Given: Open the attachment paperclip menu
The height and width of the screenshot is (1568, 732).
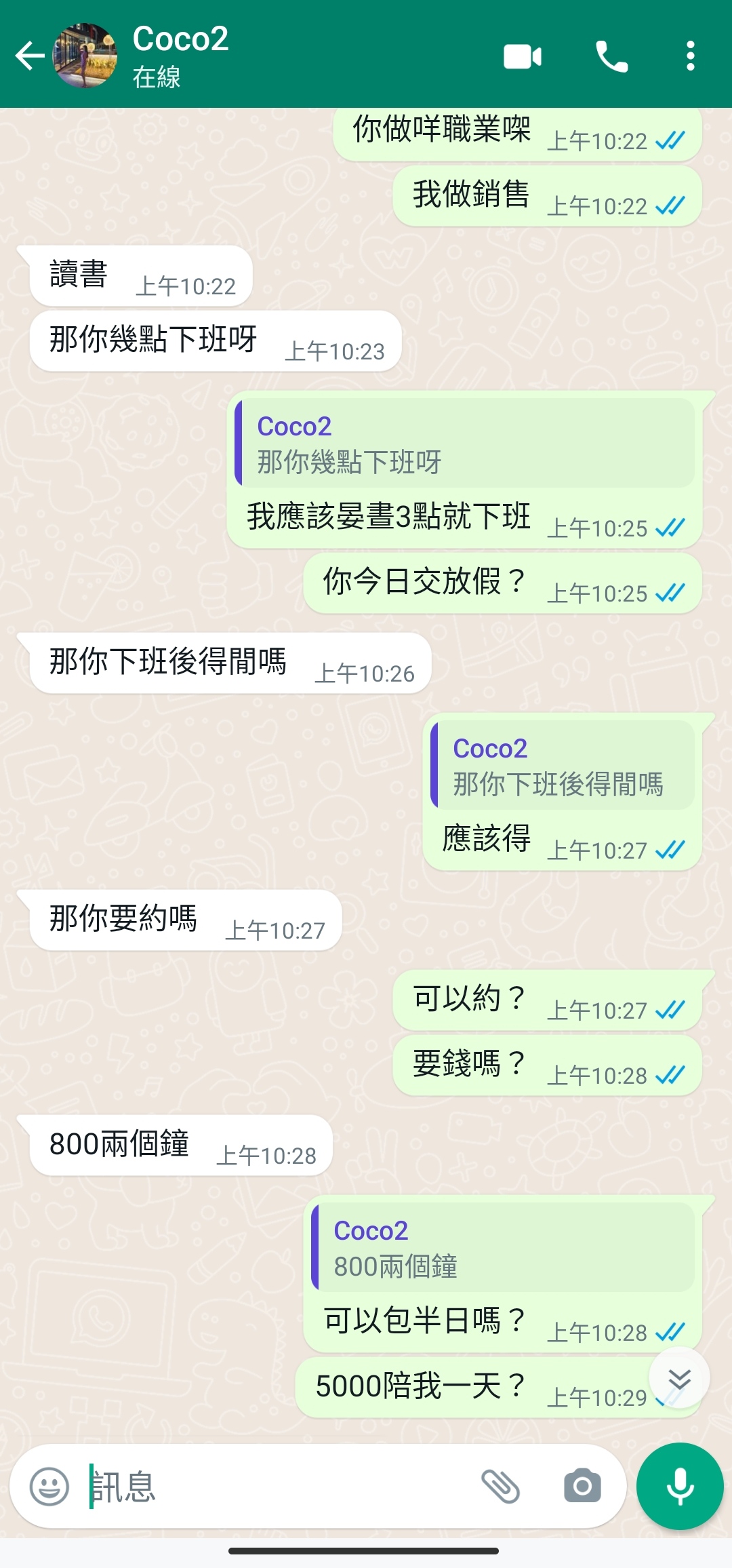Looking at the screenshot, I should point(500,1487).
